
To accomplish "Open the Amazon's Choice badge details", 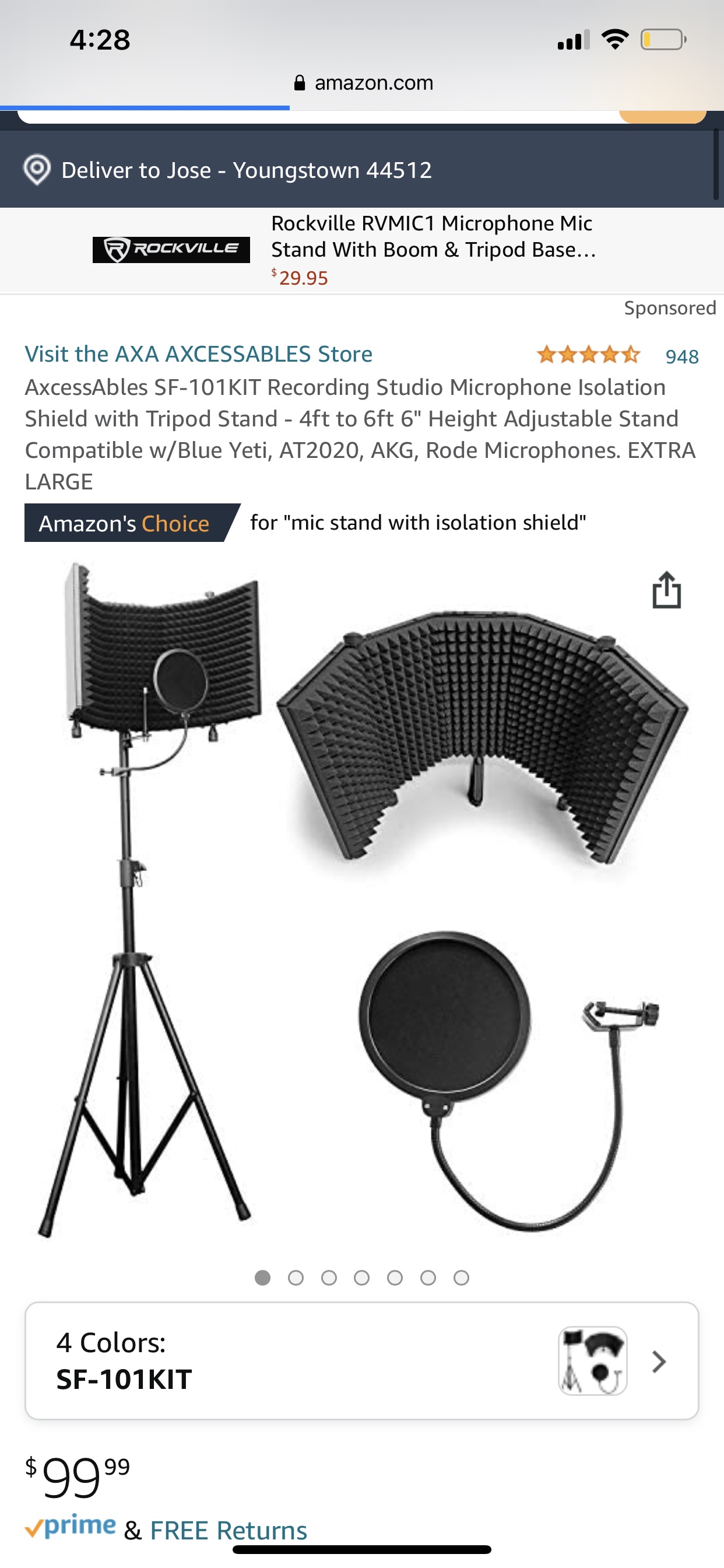I will 132,523.
